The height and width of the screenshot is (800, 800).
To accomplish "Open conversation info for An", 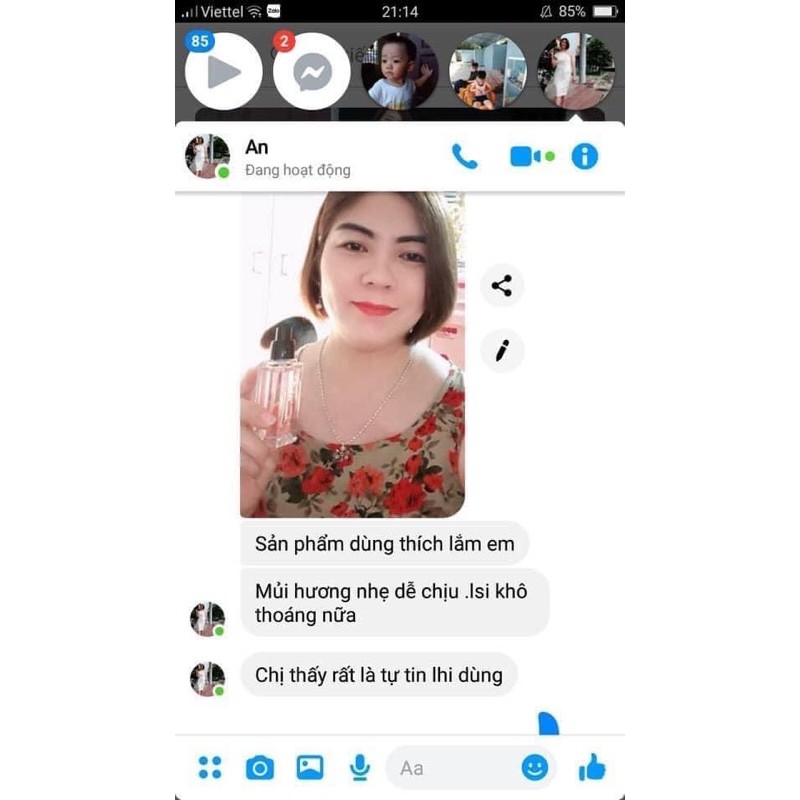I will click(x=585, y=157).
